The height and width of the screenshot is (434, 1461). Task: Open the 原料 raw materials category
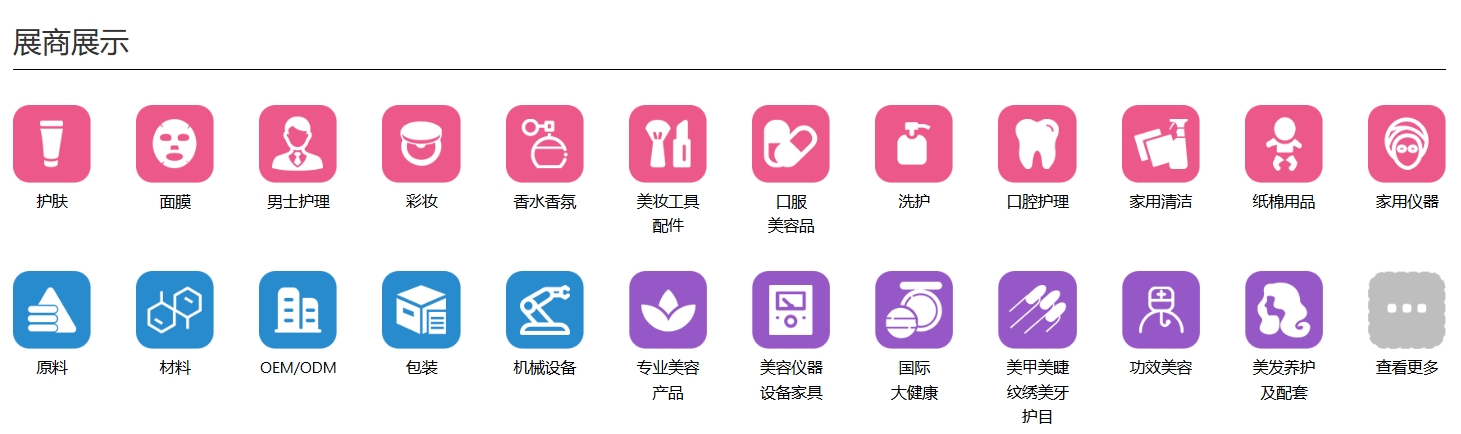52,310
